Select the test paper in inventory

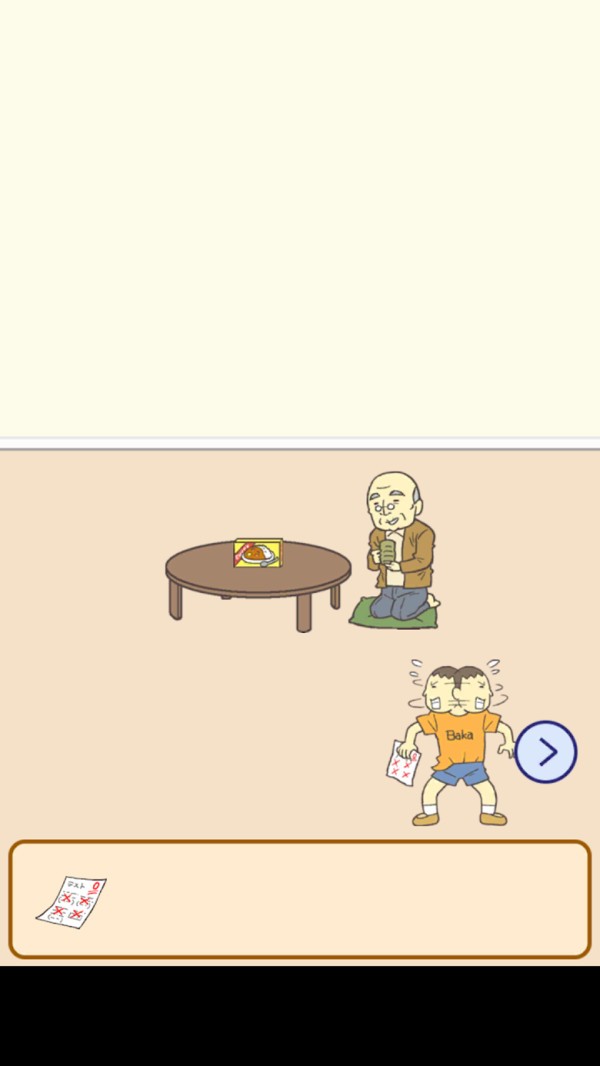tap(71, 901)
